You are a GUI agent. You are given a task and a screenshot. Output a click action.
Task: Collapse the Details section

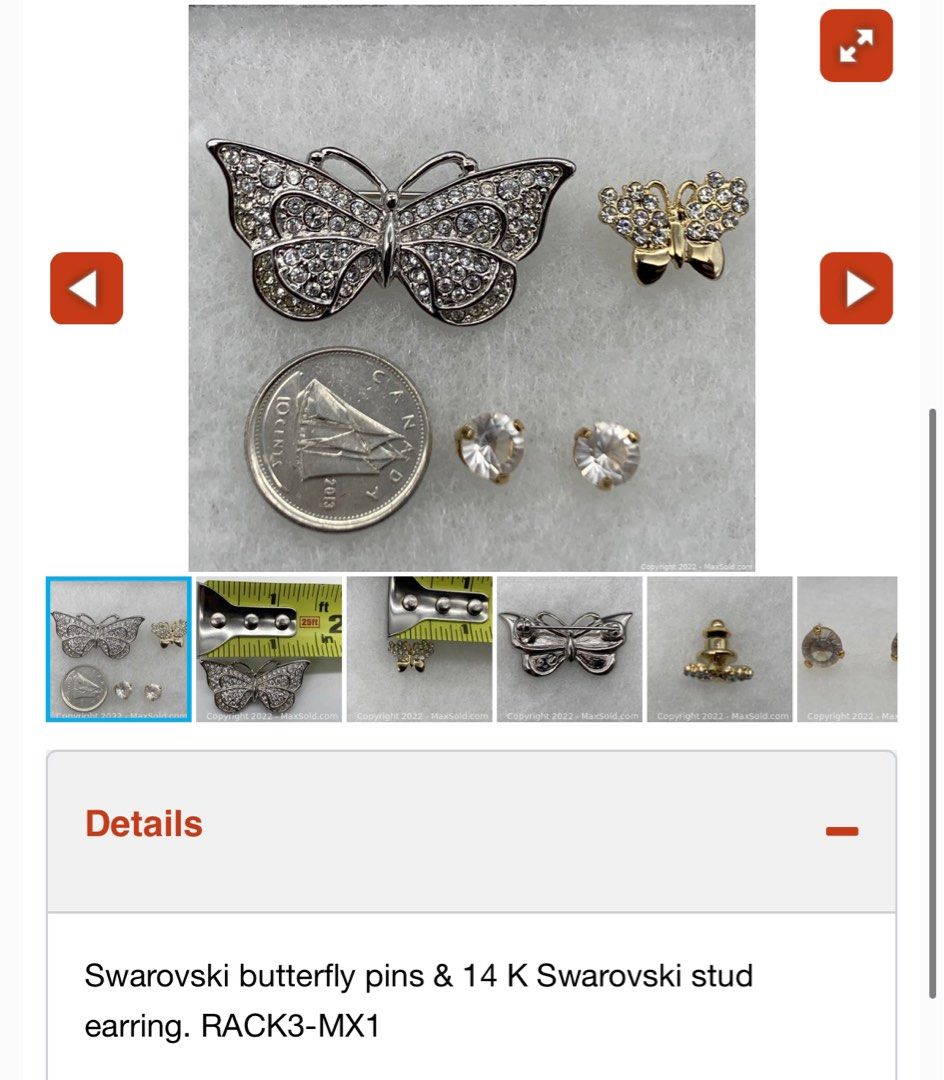[842, 830]
